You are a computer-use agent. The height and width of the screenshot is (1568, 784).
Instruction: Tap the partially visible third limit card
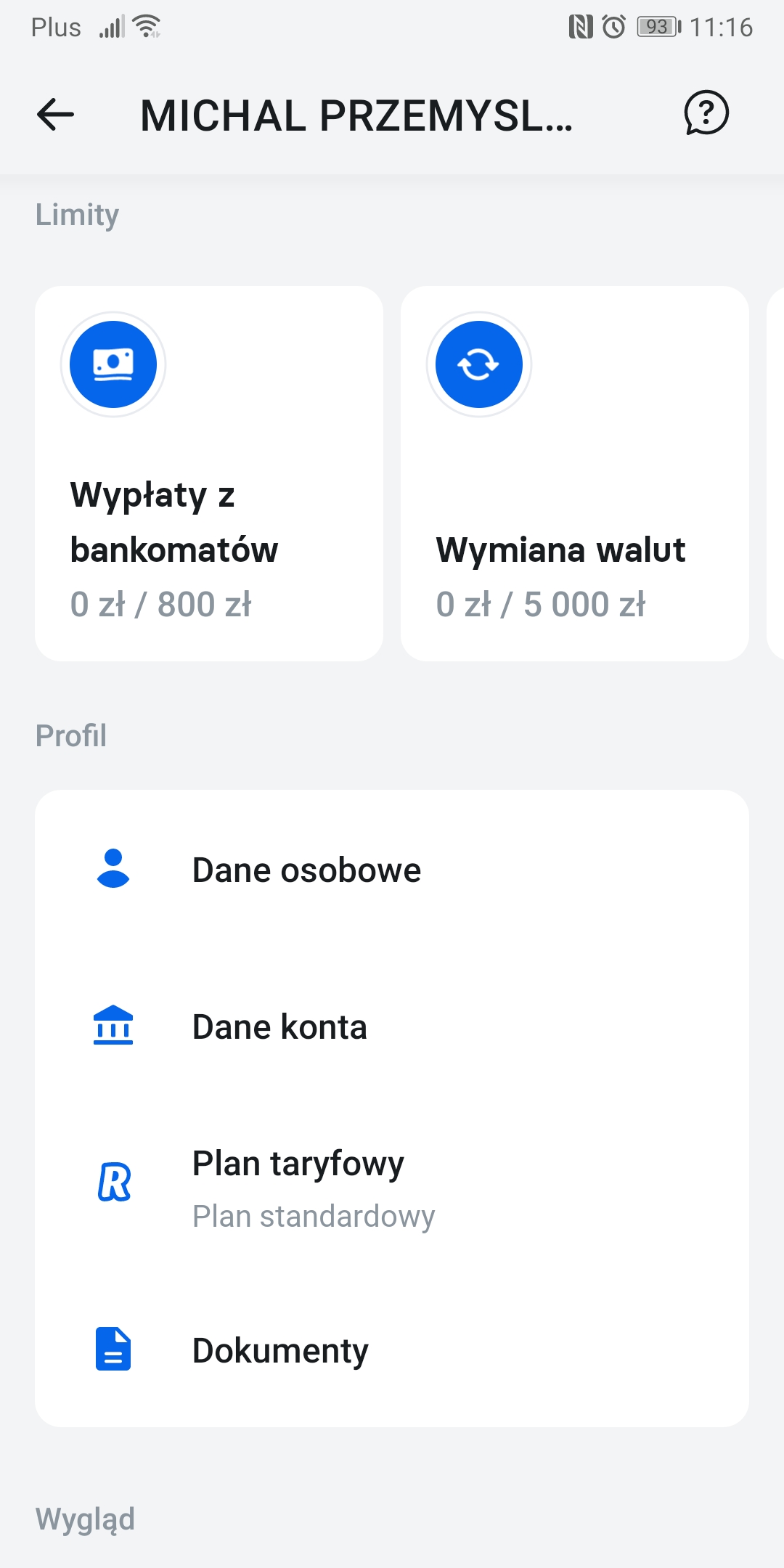tap(777, 472)
